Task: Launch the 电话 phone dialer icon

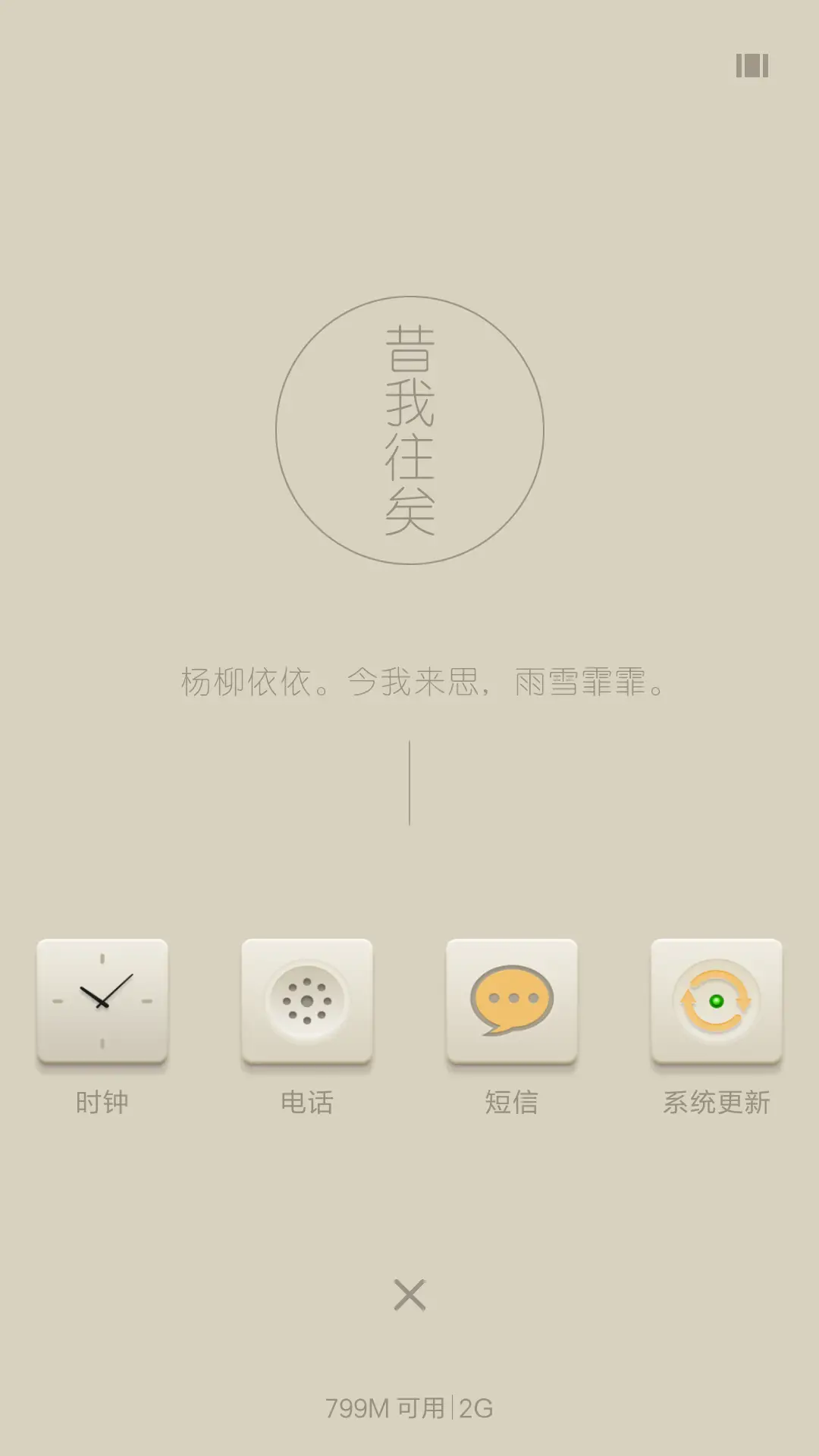Action: tap(307, 1001)
